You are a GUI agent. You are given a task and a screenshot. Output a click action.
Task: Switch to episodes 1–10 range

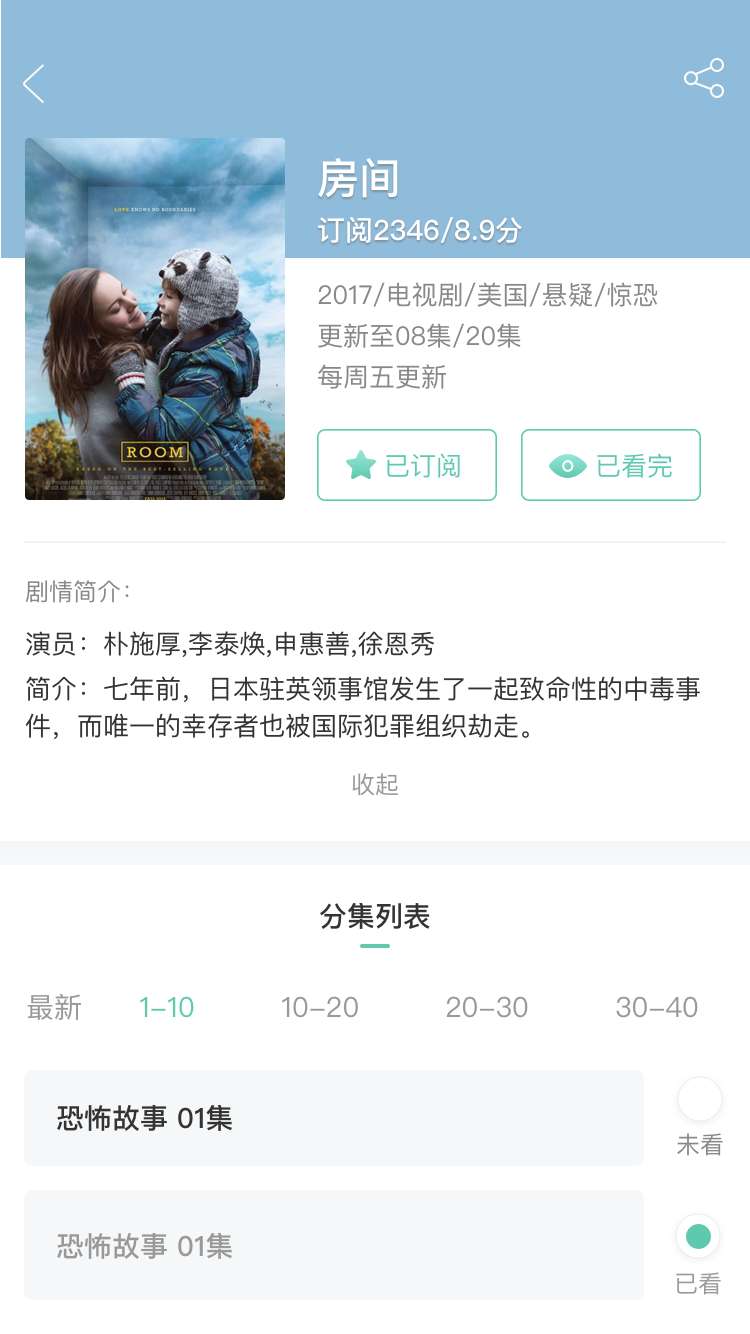[x=166, y=1007]
